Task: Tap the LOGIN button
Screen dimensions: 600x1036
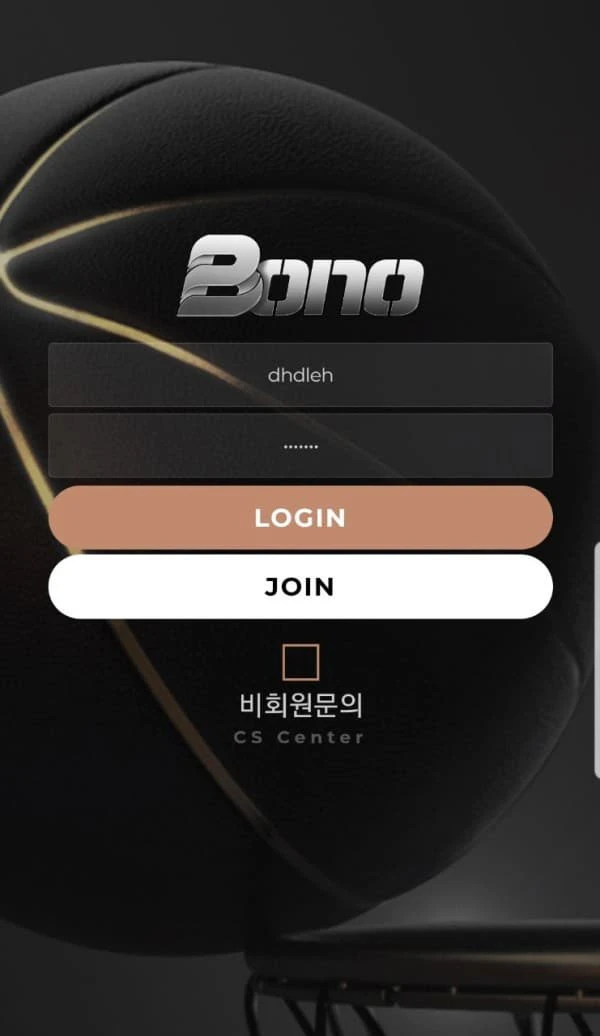Action: tap(300, 518)
